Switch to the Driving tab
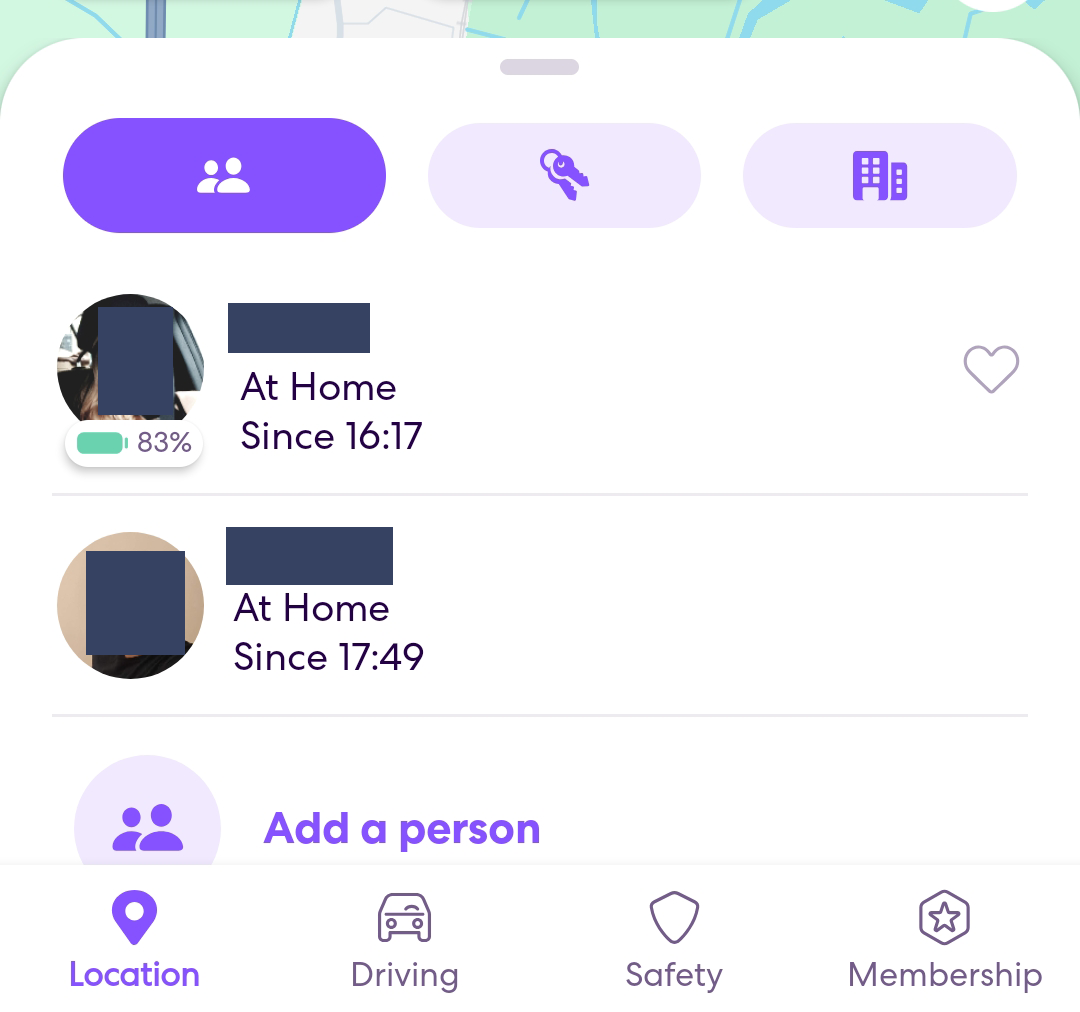Screen dimensions: 1080x1012 pyautogui.click(x=404, y=942)
